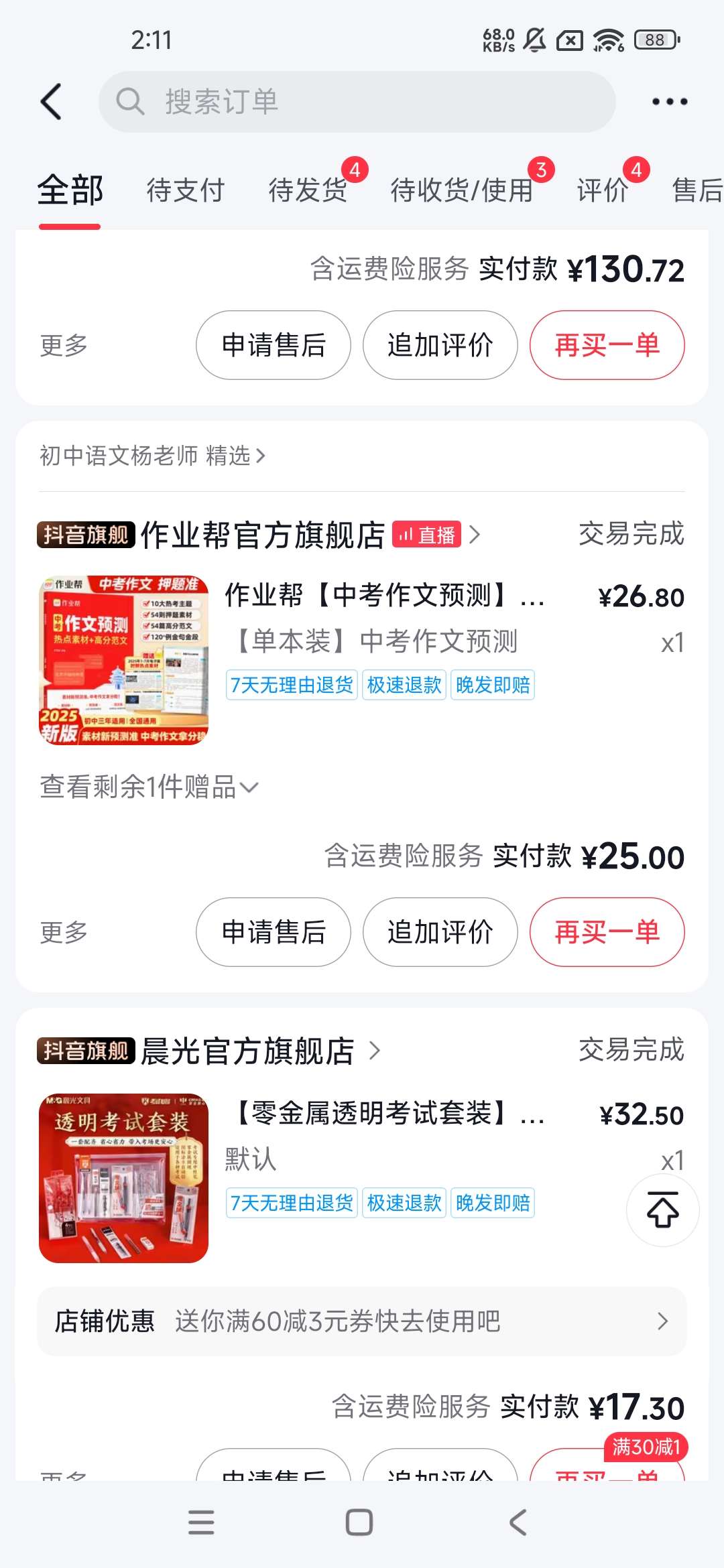724x1568 pixels.
Task: Tap the back-to-top arrow button
Action: (662, 1210)
